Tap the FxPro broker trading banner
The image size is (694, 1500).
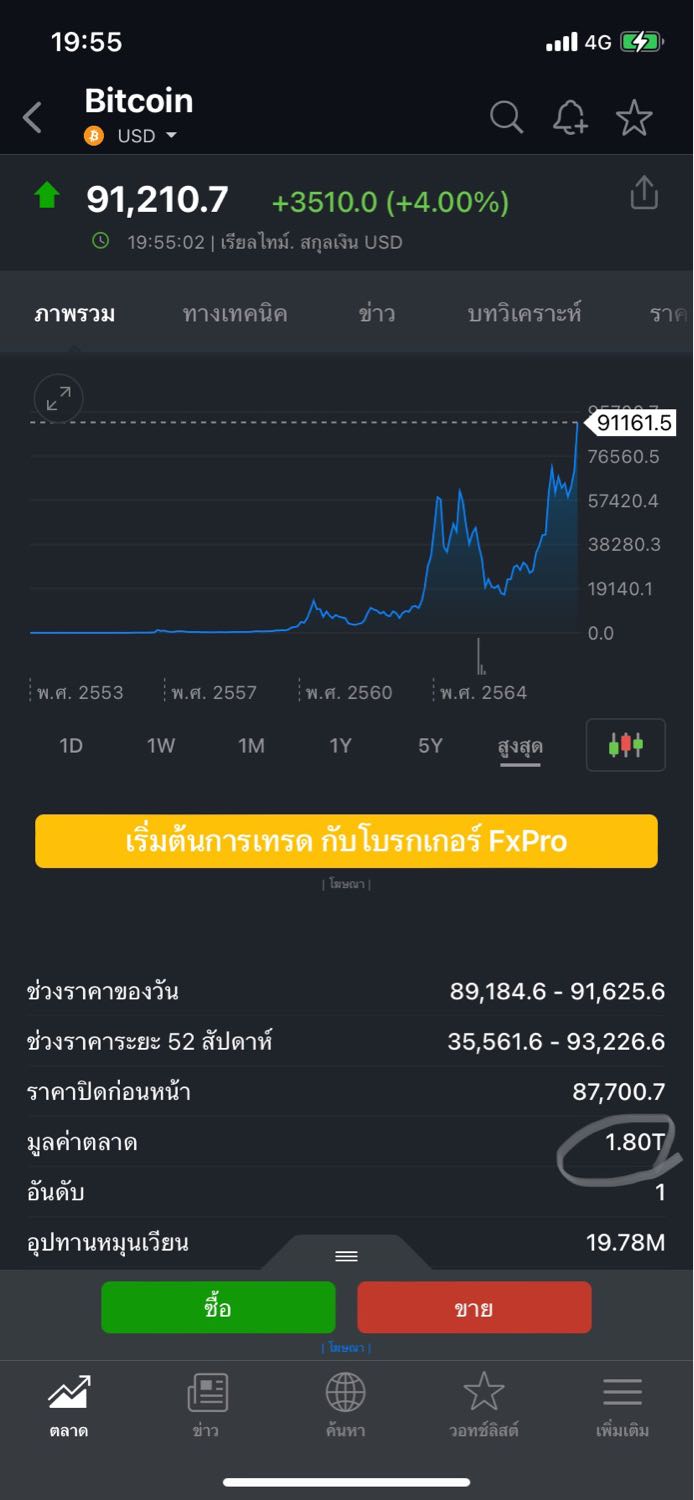point(346,841)
